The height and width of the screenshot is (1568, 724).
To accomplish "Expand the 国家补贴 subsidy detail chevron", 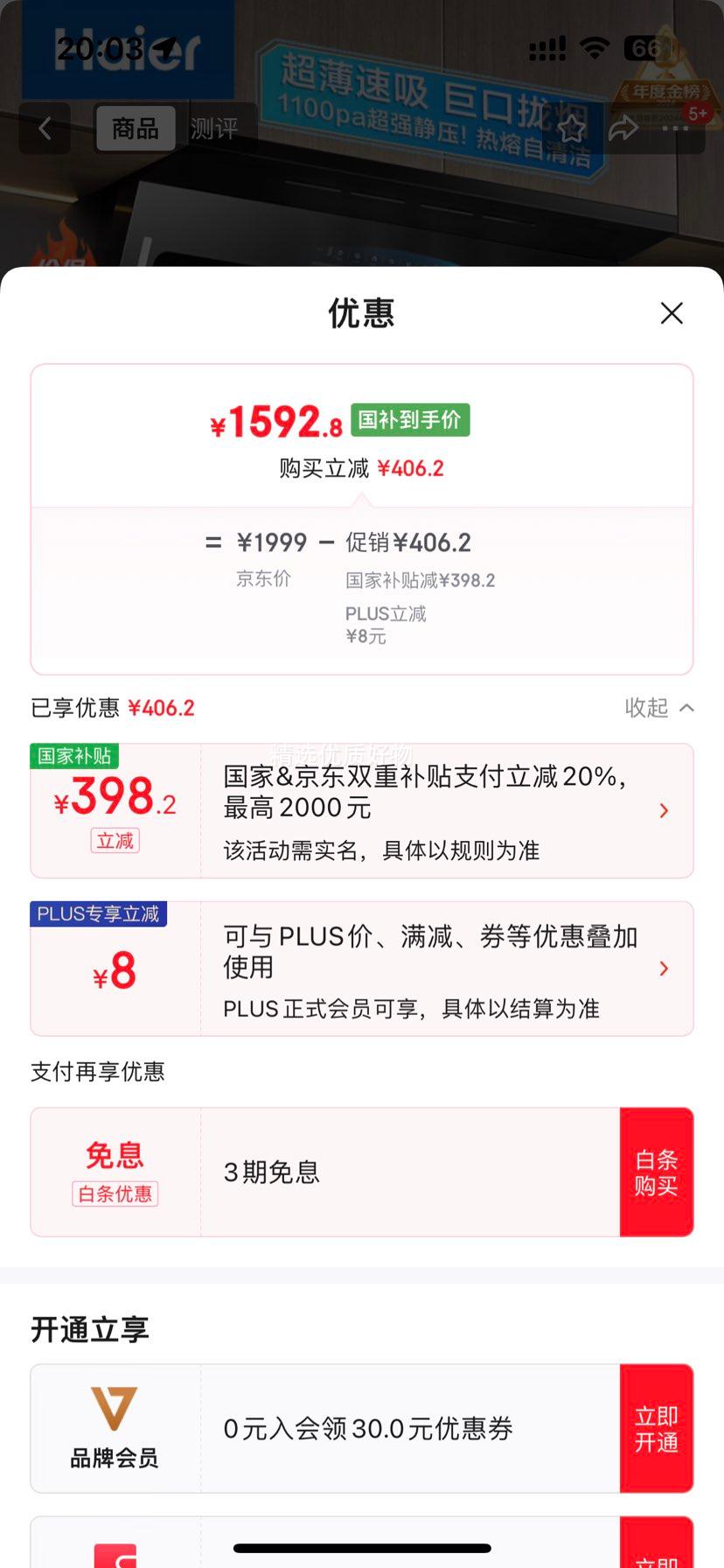I will (664, 810).
